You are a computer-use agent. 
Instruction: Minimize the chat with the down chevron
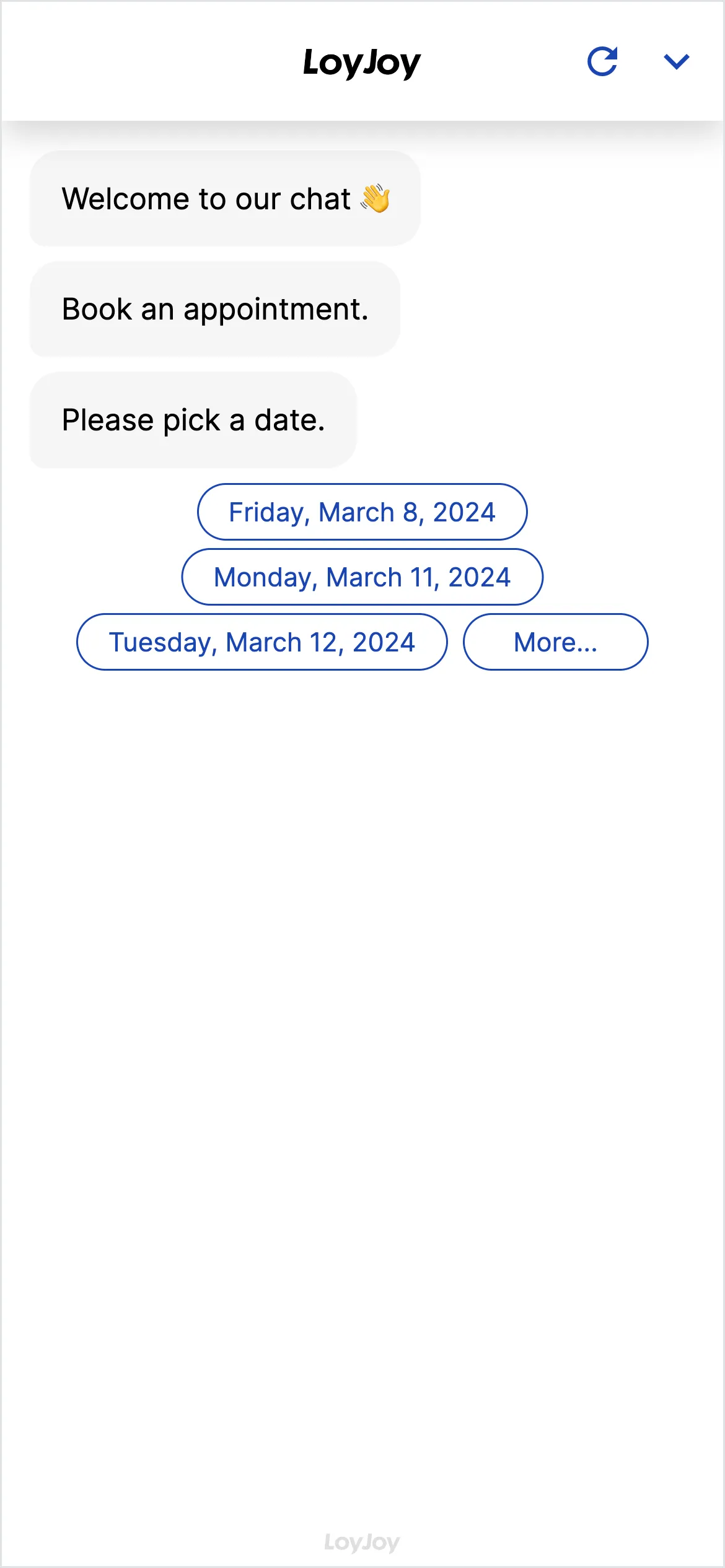tap(676, 61)
